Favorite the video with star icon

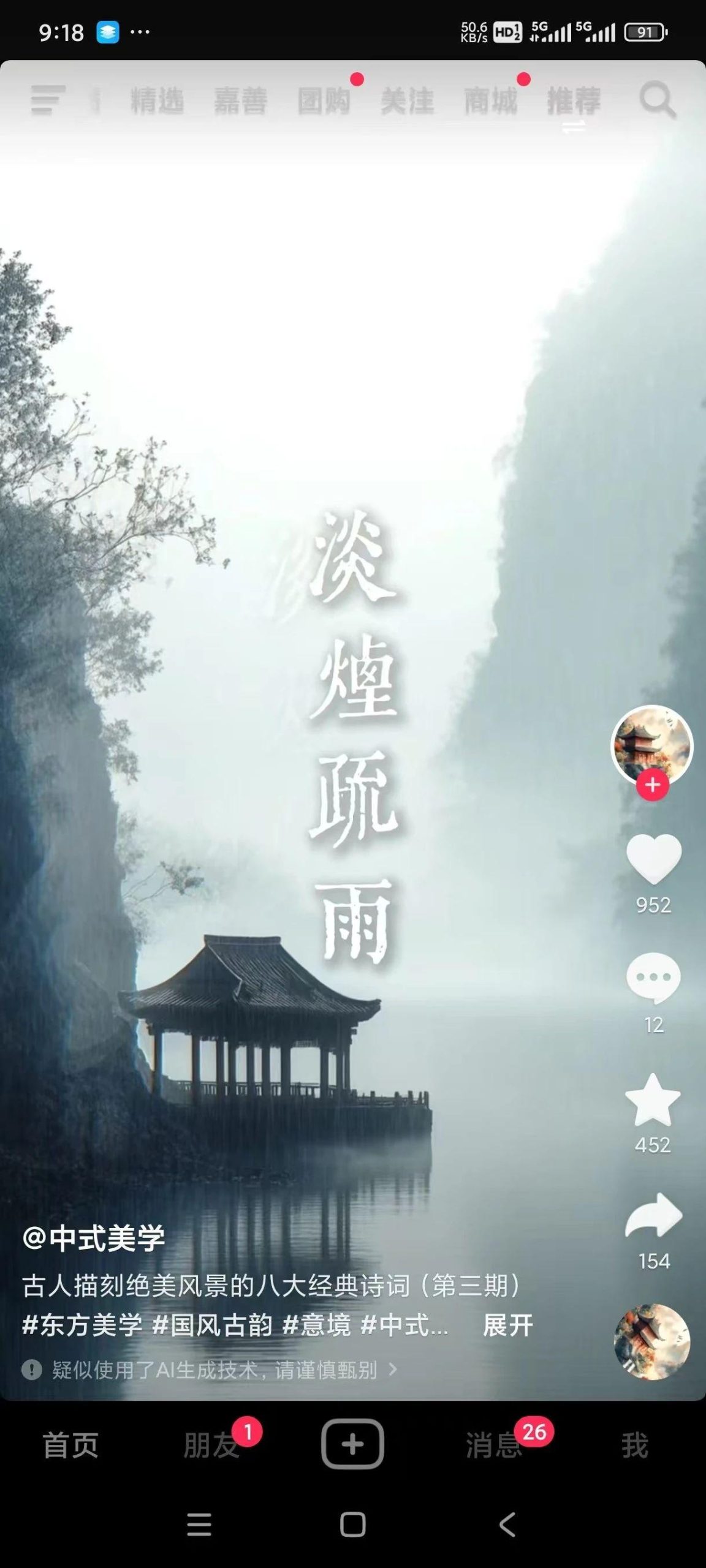[653, 1100]
